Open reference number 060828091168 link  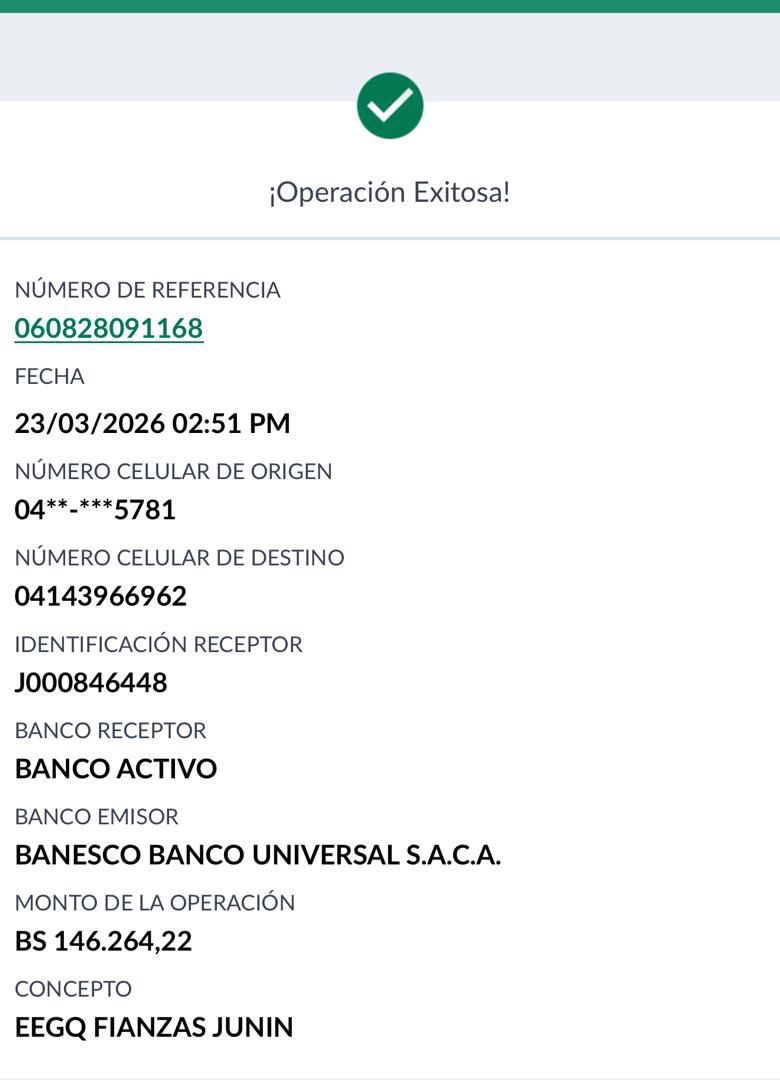point(109,328)
